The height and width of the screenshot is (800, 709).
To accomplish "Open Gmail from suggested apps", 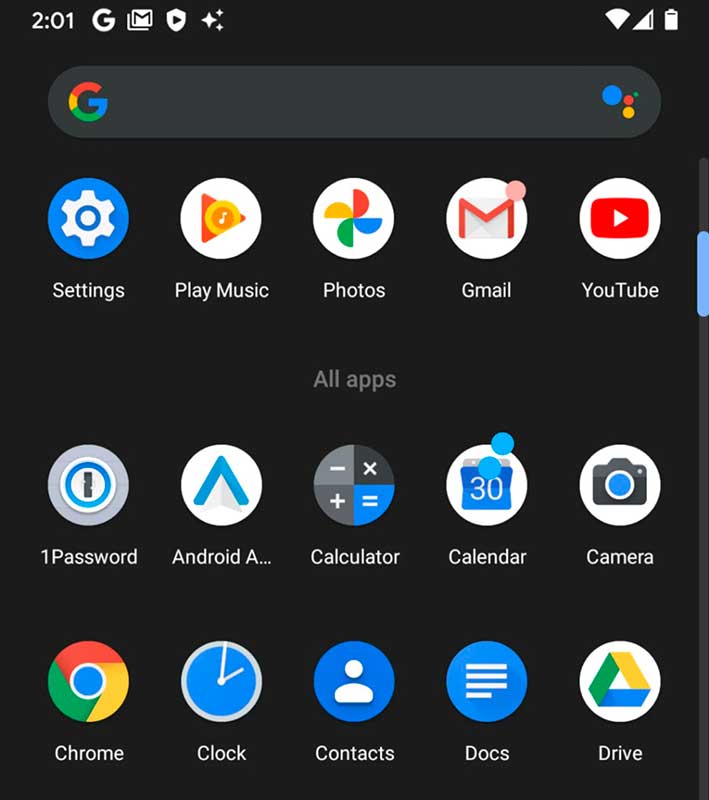I will coord(486,219).
